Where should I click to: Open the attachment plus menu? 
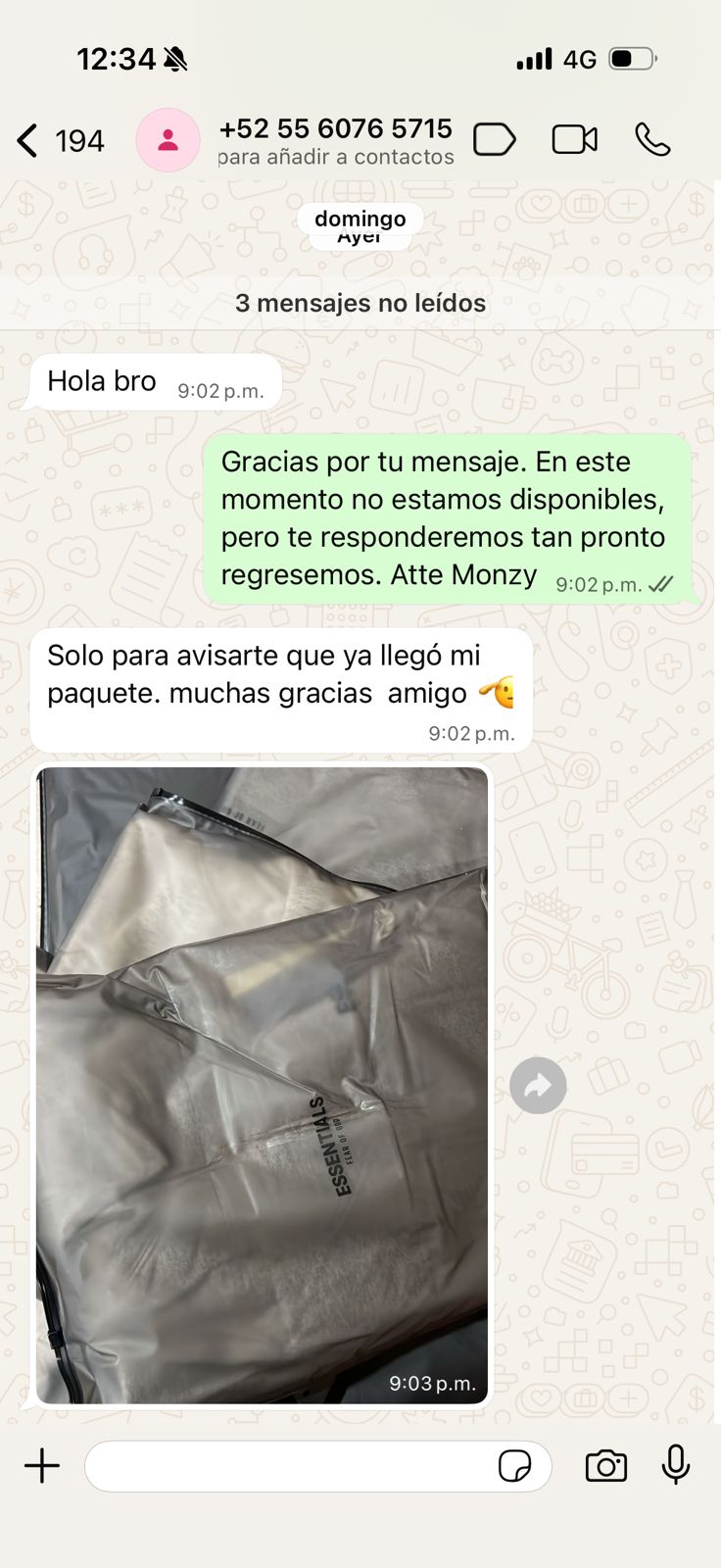pyautogui.click(x=42, y=1466)
